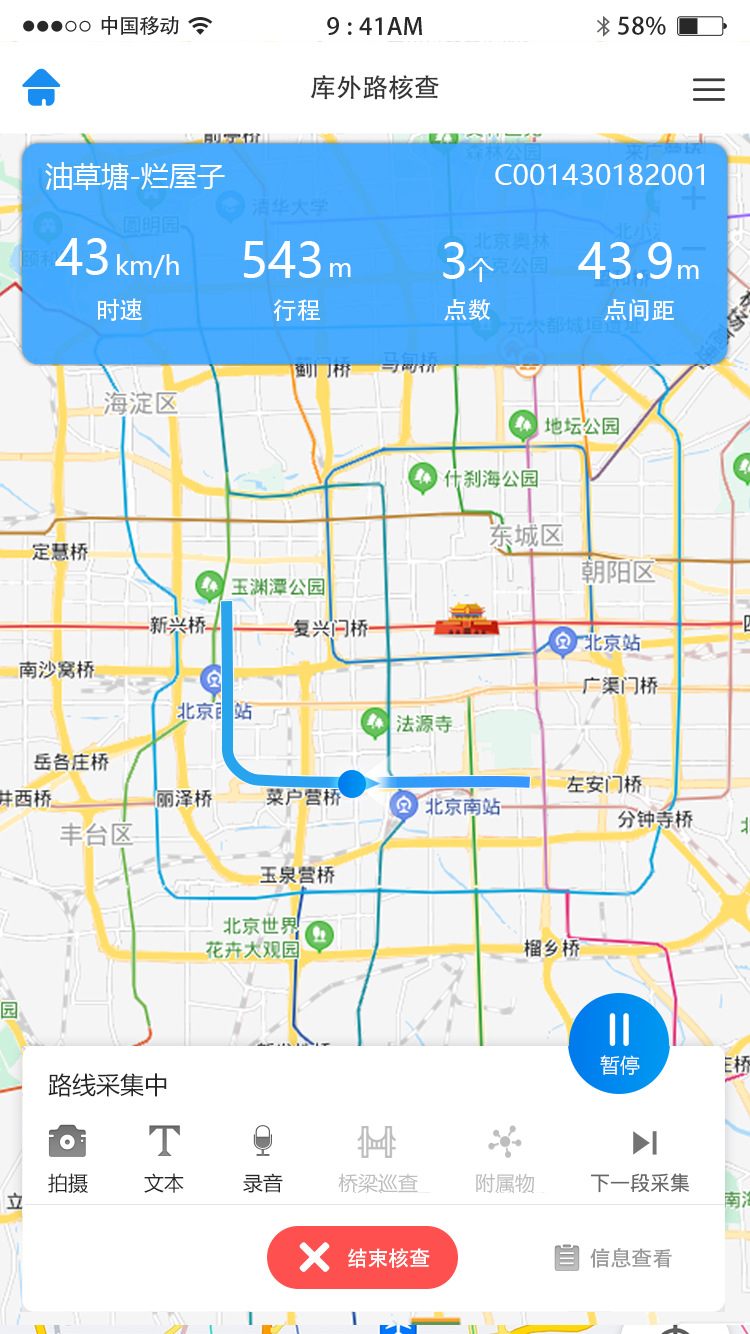Select the 拍摄 camera capture tool
This screenshot has width=750, height=1334.
[66, 1157]
